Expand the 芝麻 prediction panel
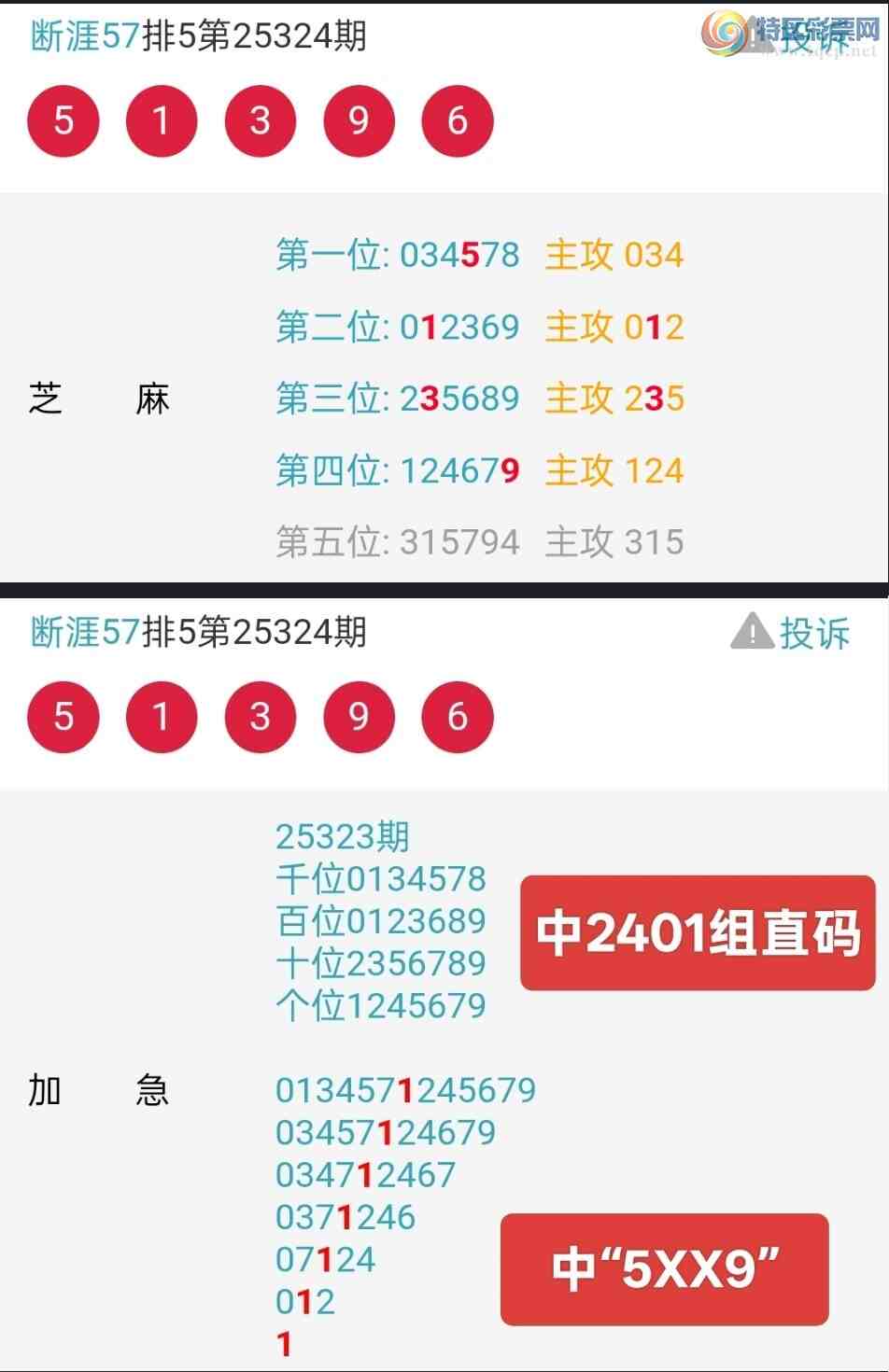The image size is (889, 1372). (x=97, y=399)
